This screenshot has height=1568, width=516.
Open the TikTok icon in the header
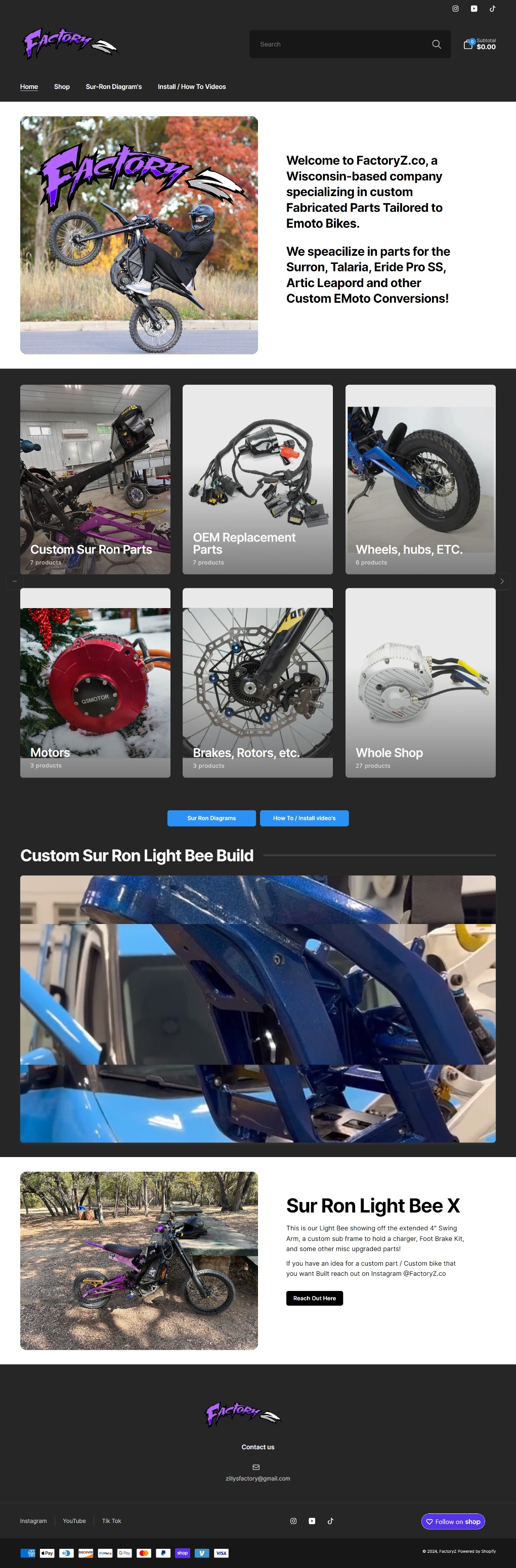coord(492,9)
